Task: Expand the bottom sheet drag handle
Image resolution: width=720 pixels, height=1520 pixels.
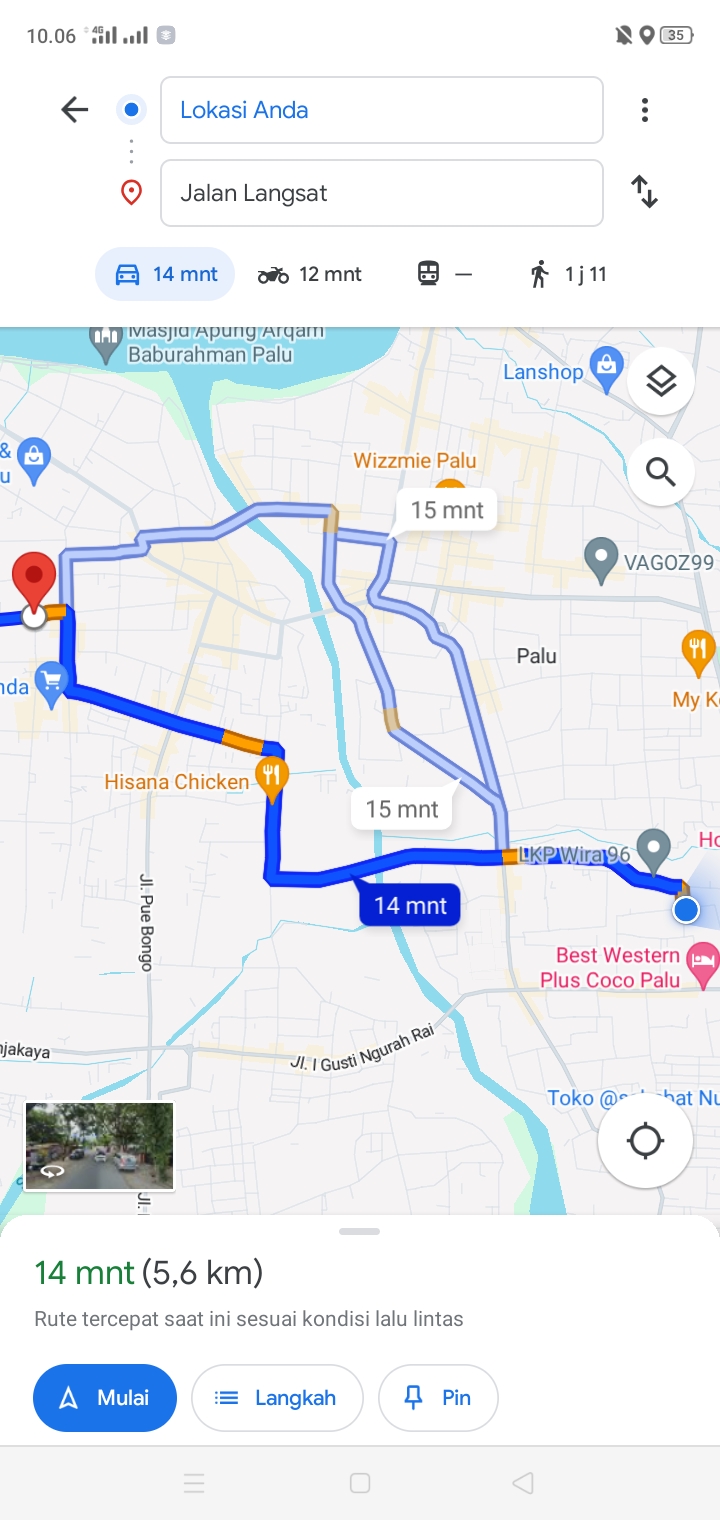Action: click(x=360, y=1231)
